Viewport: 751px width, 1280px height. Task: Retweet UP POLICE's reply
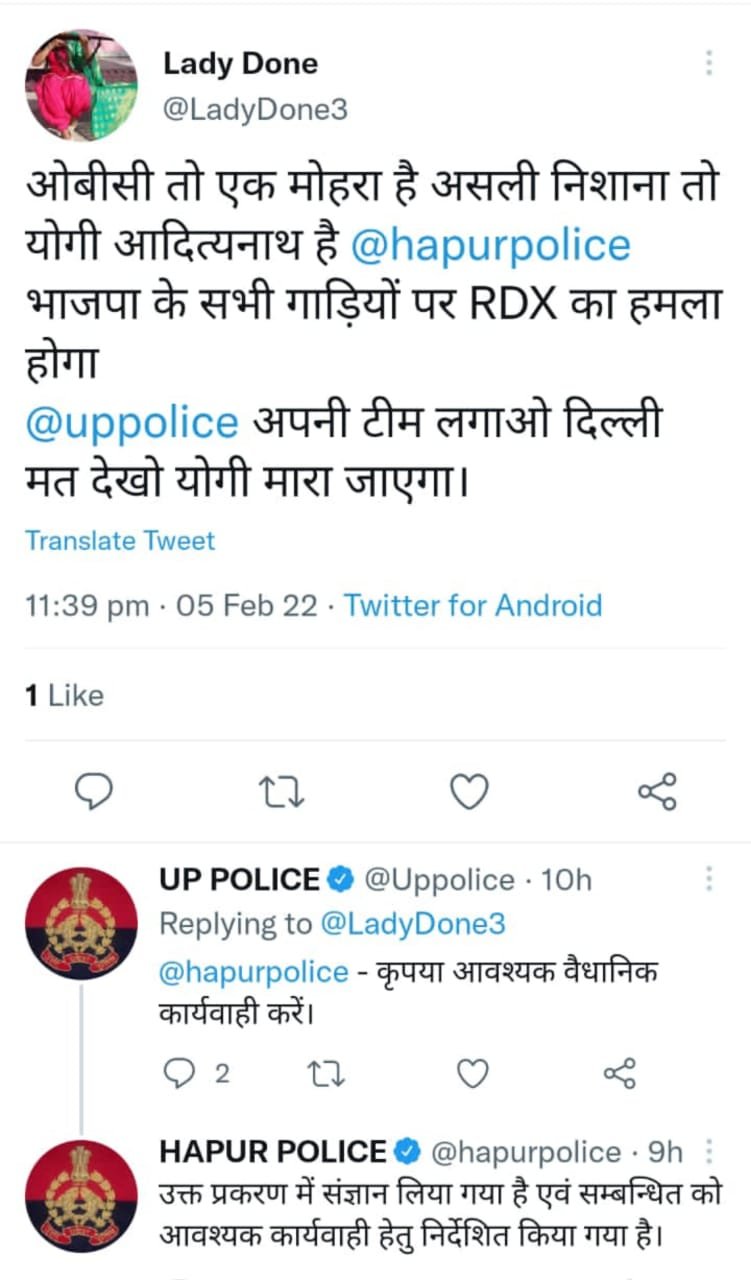pos(326,1074)
